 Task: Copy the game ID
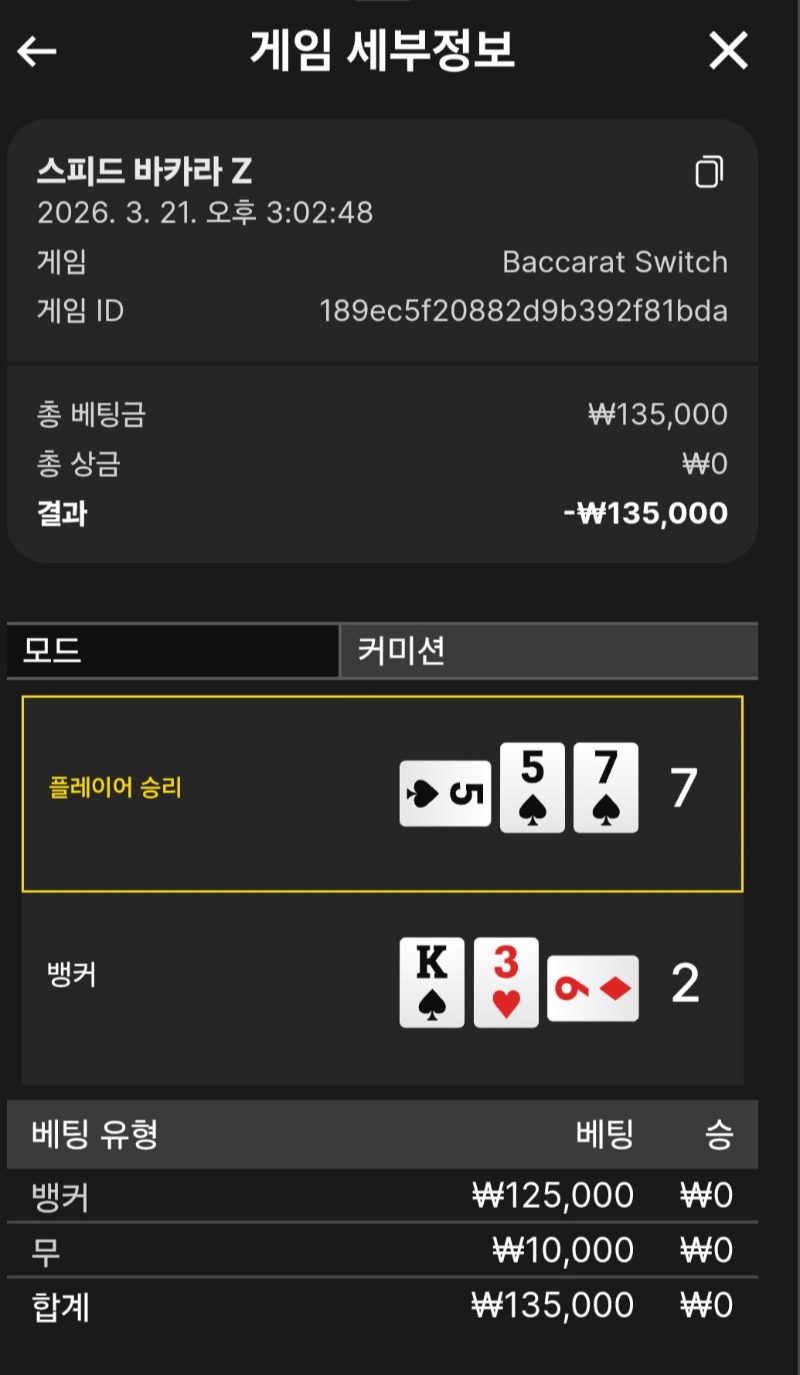(709, 172)
